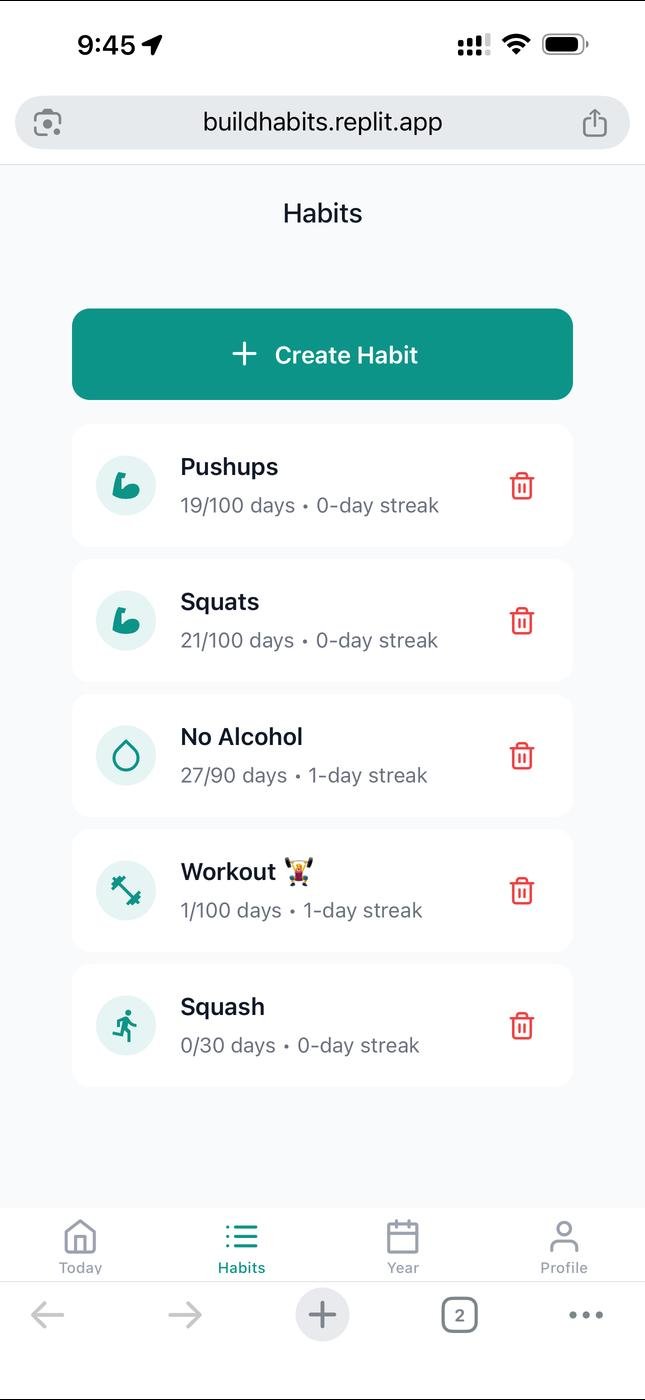Viewport: 645px width, 1400px height.
Task: Delete the Workout habit
Action: click(521, 891)
